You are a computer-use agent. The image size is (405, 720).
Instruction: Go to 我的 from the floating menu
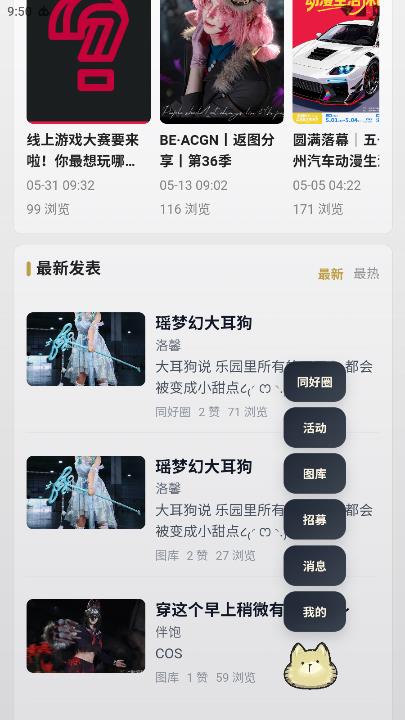tap(315, 612)
